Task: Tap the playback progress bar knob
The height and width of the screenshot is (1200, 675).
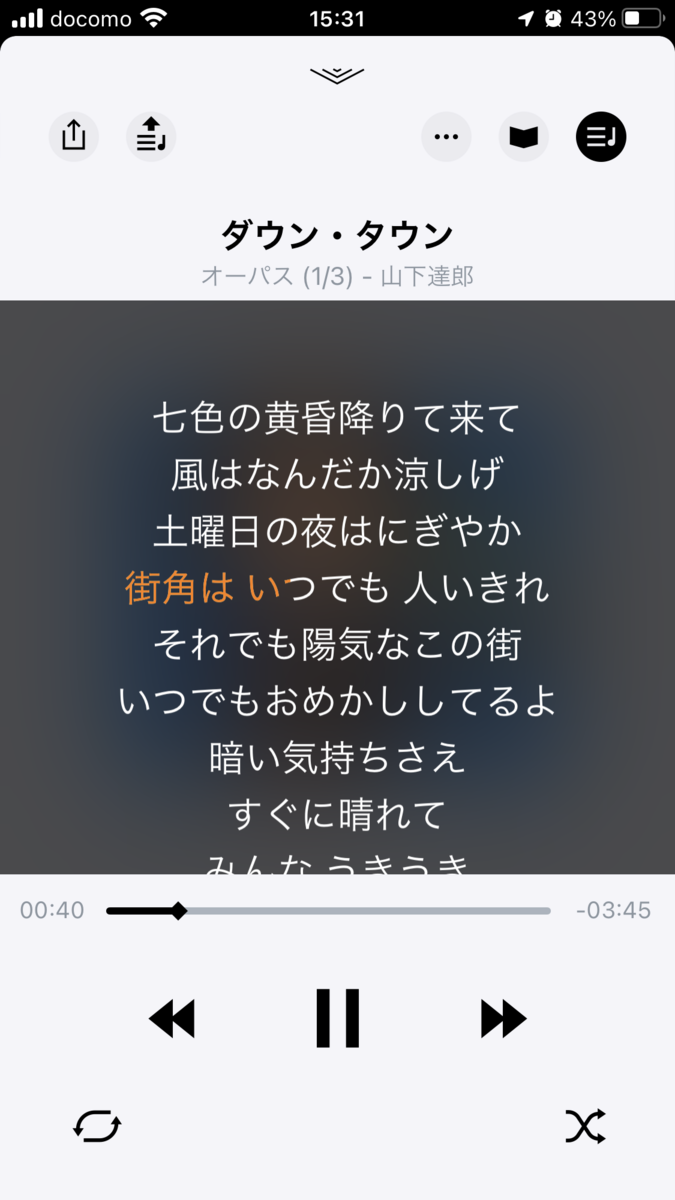Action: click(x=178, y=911)
